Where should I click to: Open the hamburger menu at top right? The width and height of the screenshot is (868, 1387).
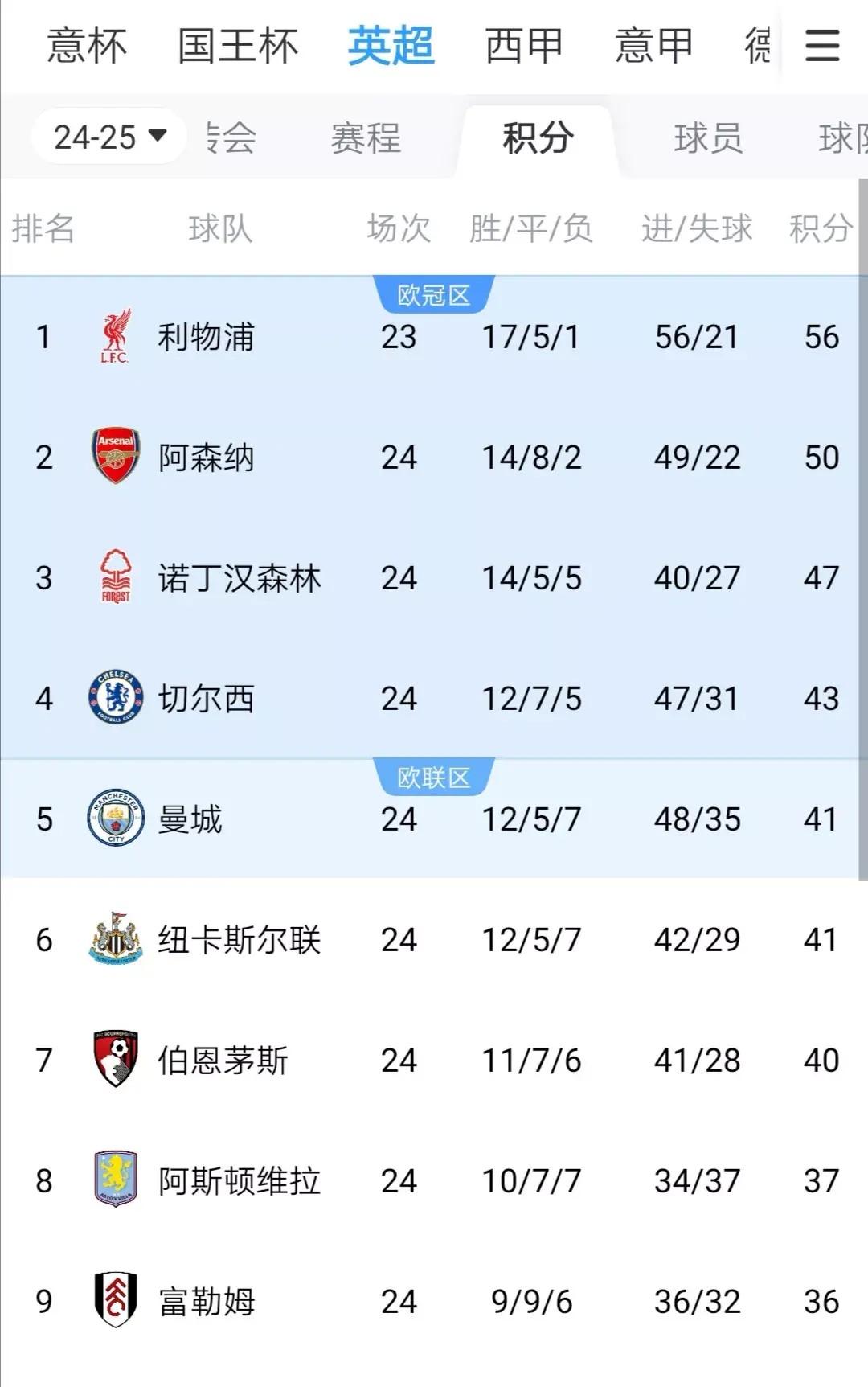pyautogui.click(x=821, y=46)
